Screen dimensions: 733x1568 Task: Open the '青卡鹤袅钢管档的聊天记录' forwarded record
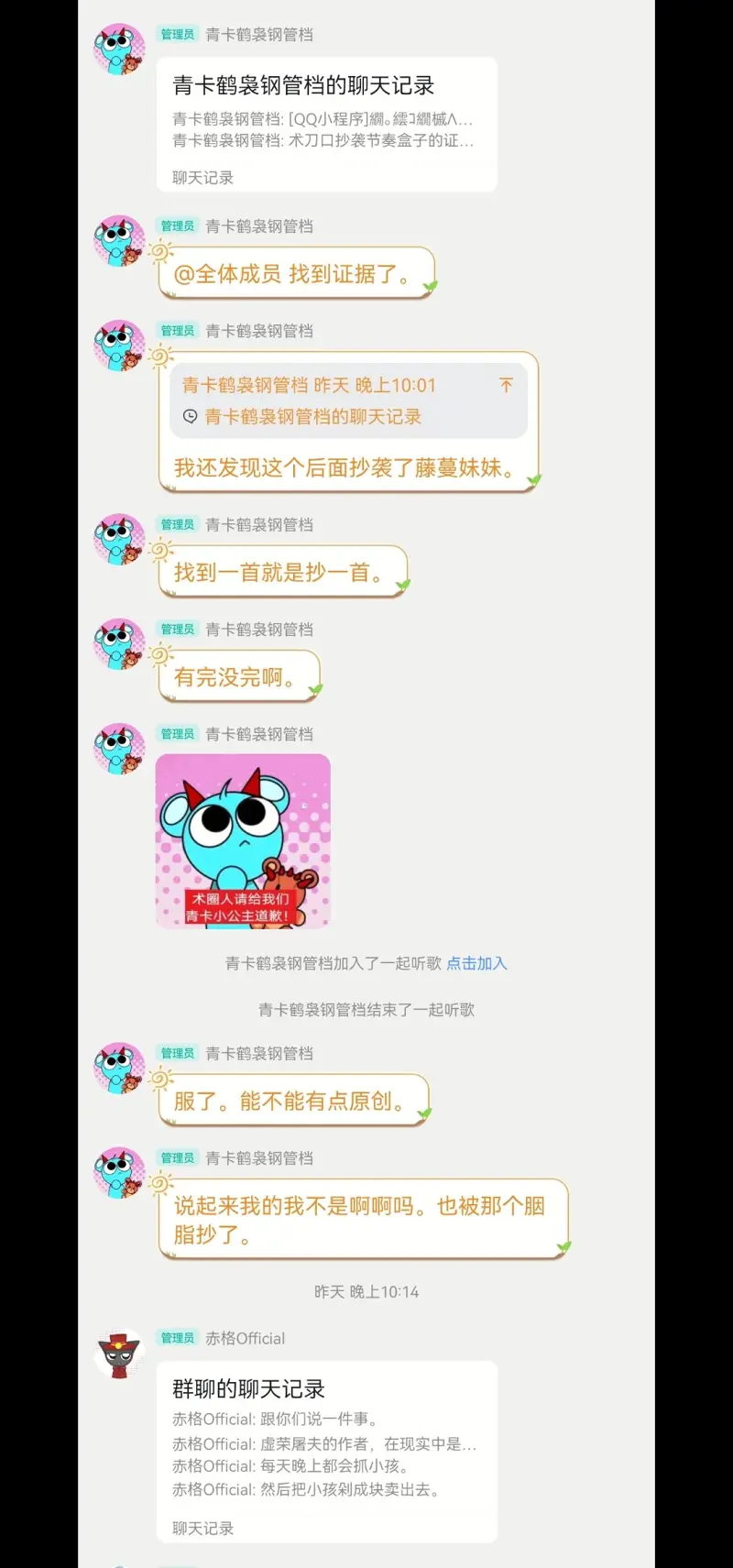[325, 119]
